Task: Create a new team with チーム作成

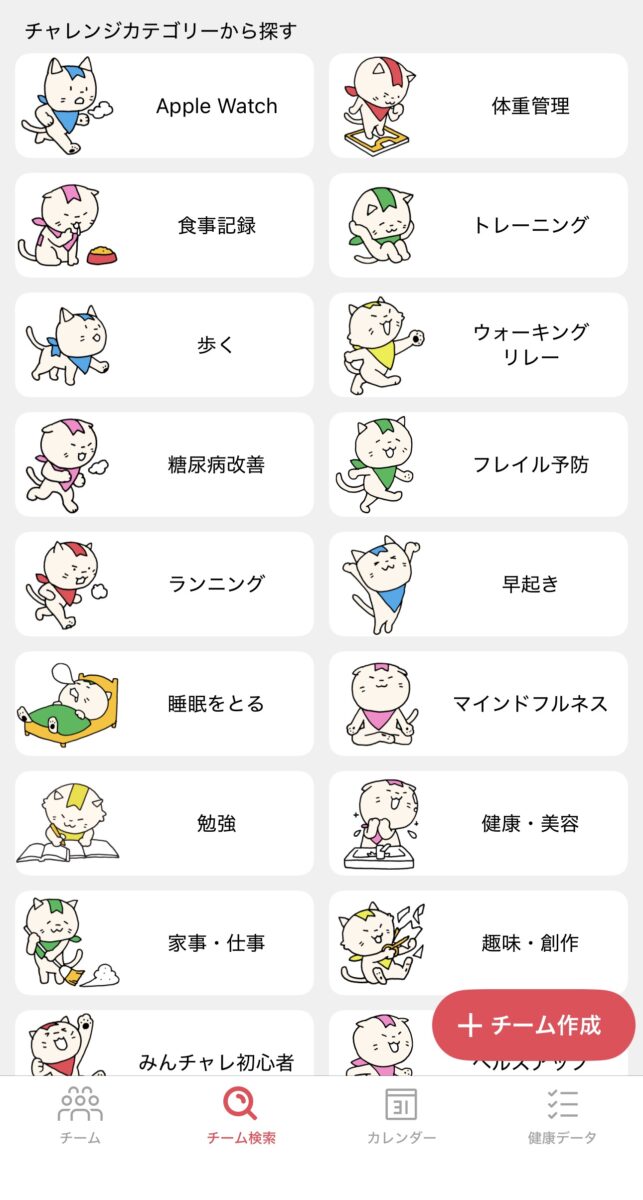Action: (533, 1025)
